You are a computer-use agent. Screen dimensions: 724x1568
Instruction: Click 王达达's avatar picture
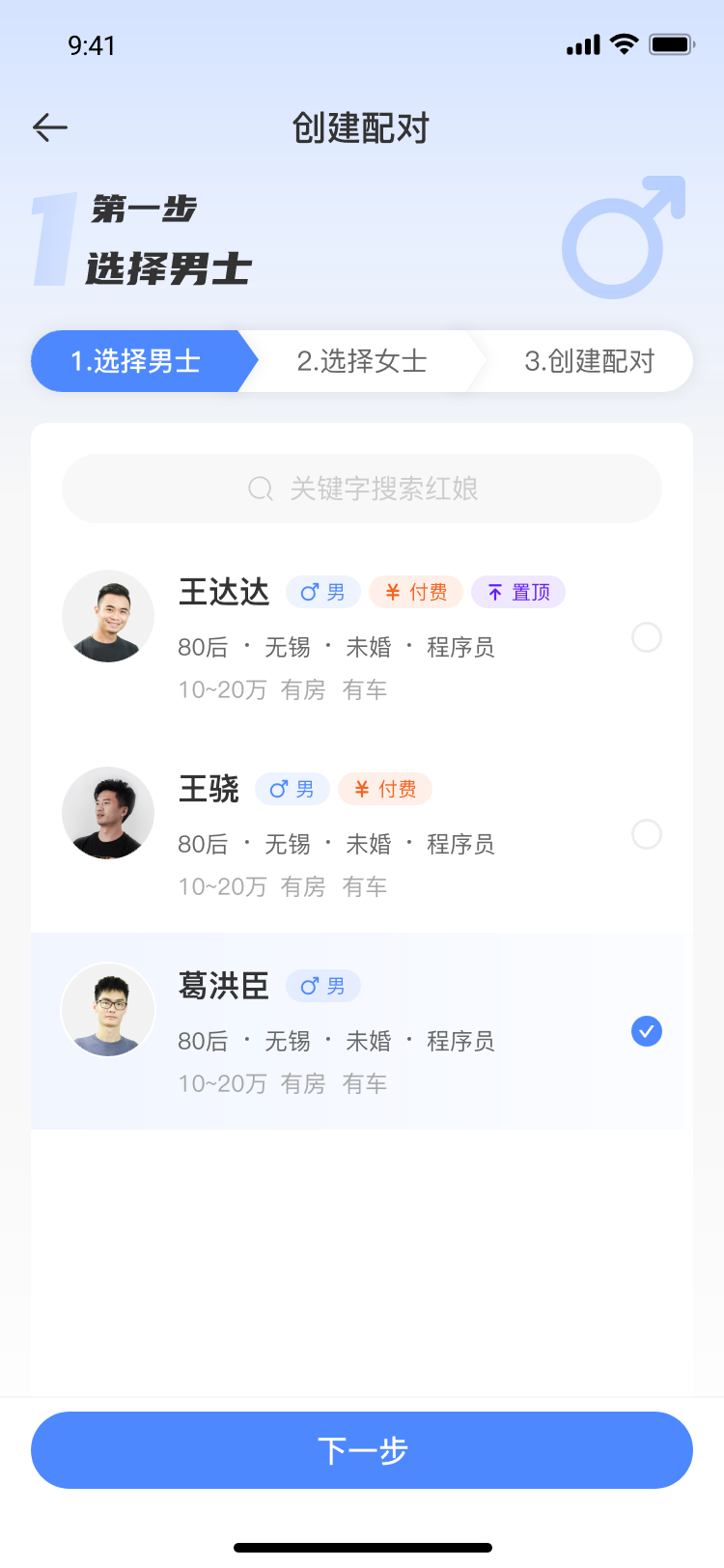[108, 615]
